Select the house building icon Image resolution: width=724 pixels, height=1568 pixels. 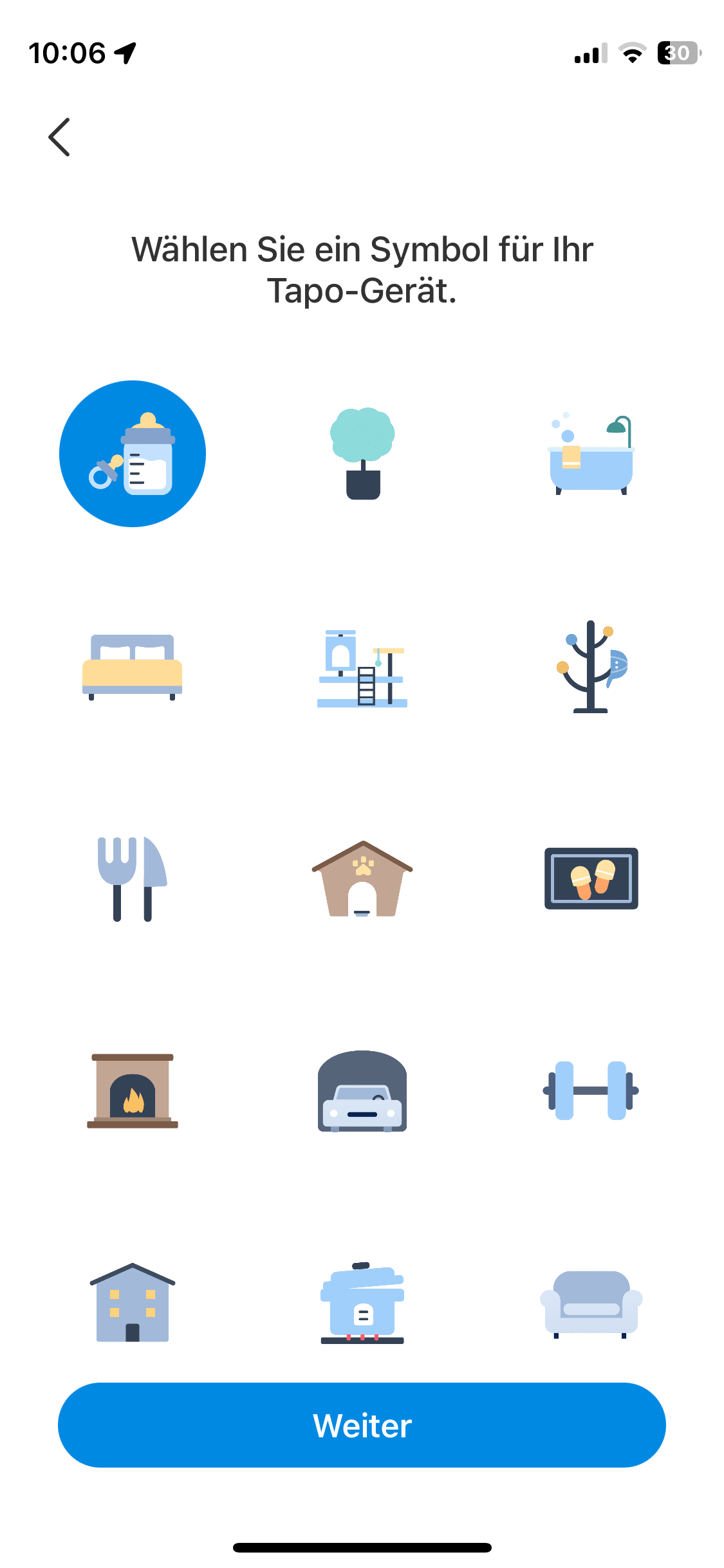tap(133, 1303)
